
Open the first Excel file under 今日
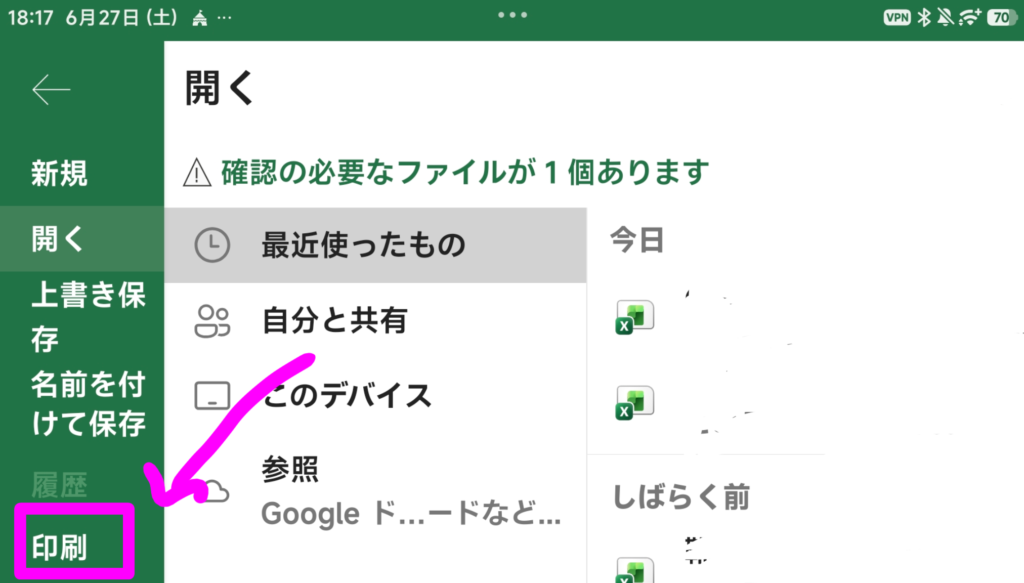coord(805,318)
